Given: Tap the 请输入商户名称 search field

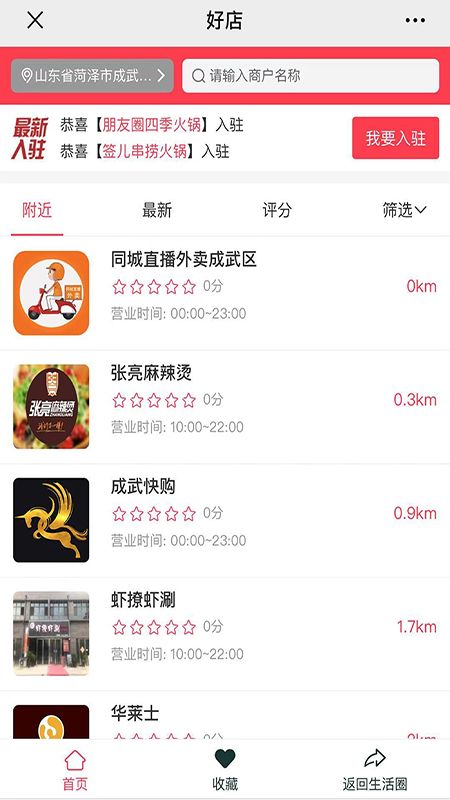Looking at the screenshot, I should coord(311,76).
